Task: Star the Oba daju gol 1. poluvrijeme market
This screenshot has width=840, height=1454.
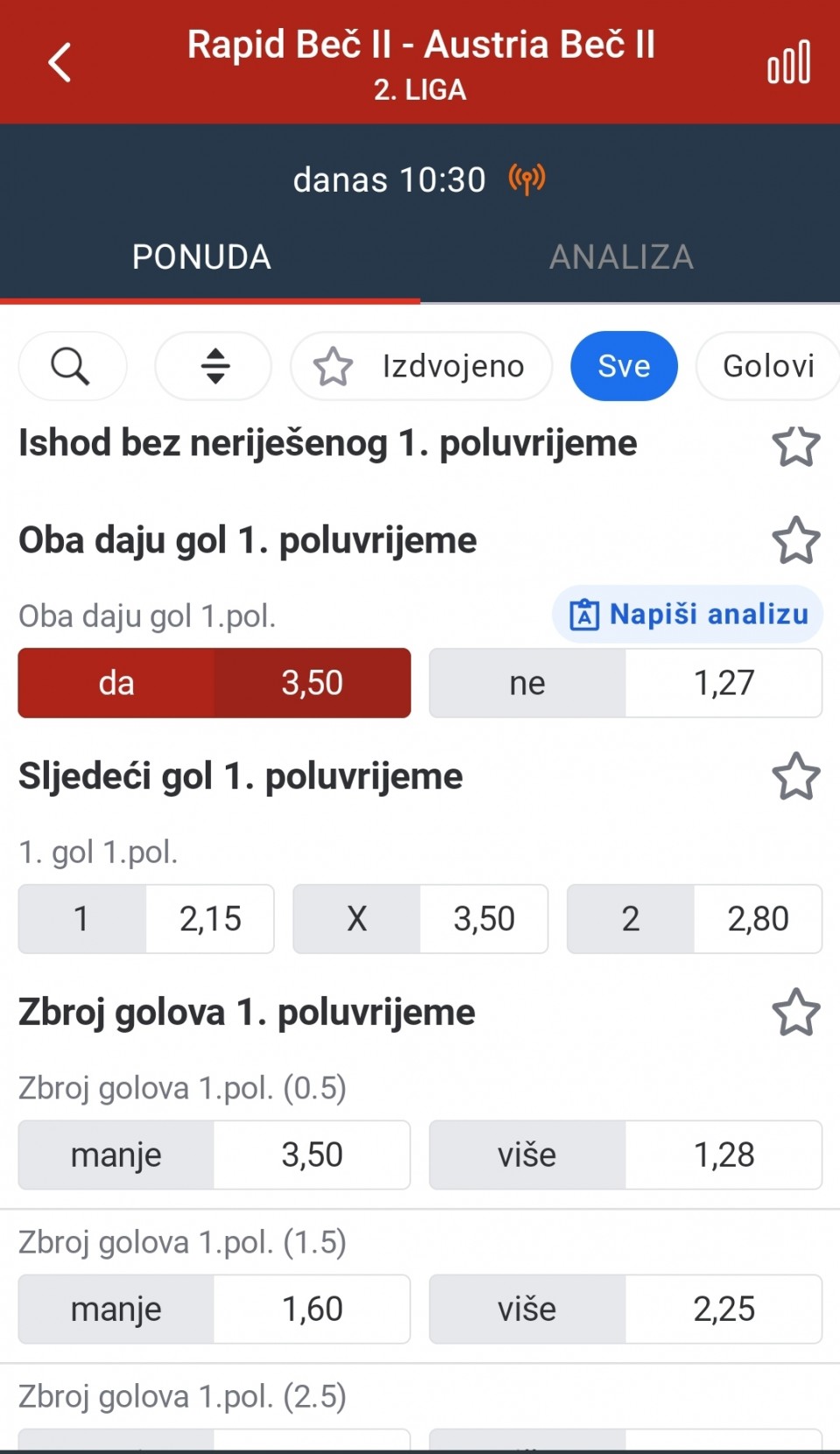Action: coord(795,540)
